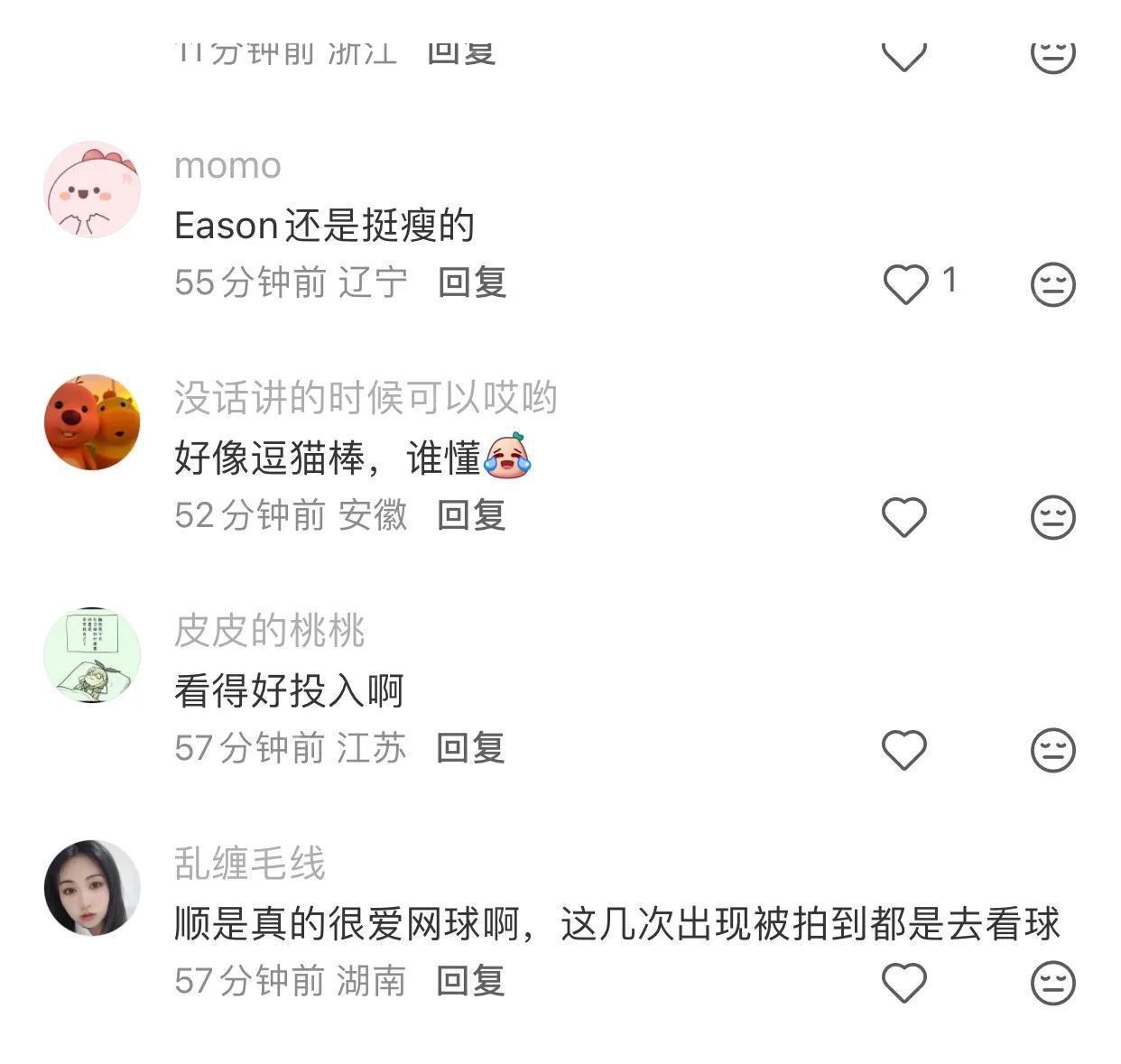Like the 逗猫棒 comment
The height and width of the screenshot is (1064, 1121).
point(904,517)
